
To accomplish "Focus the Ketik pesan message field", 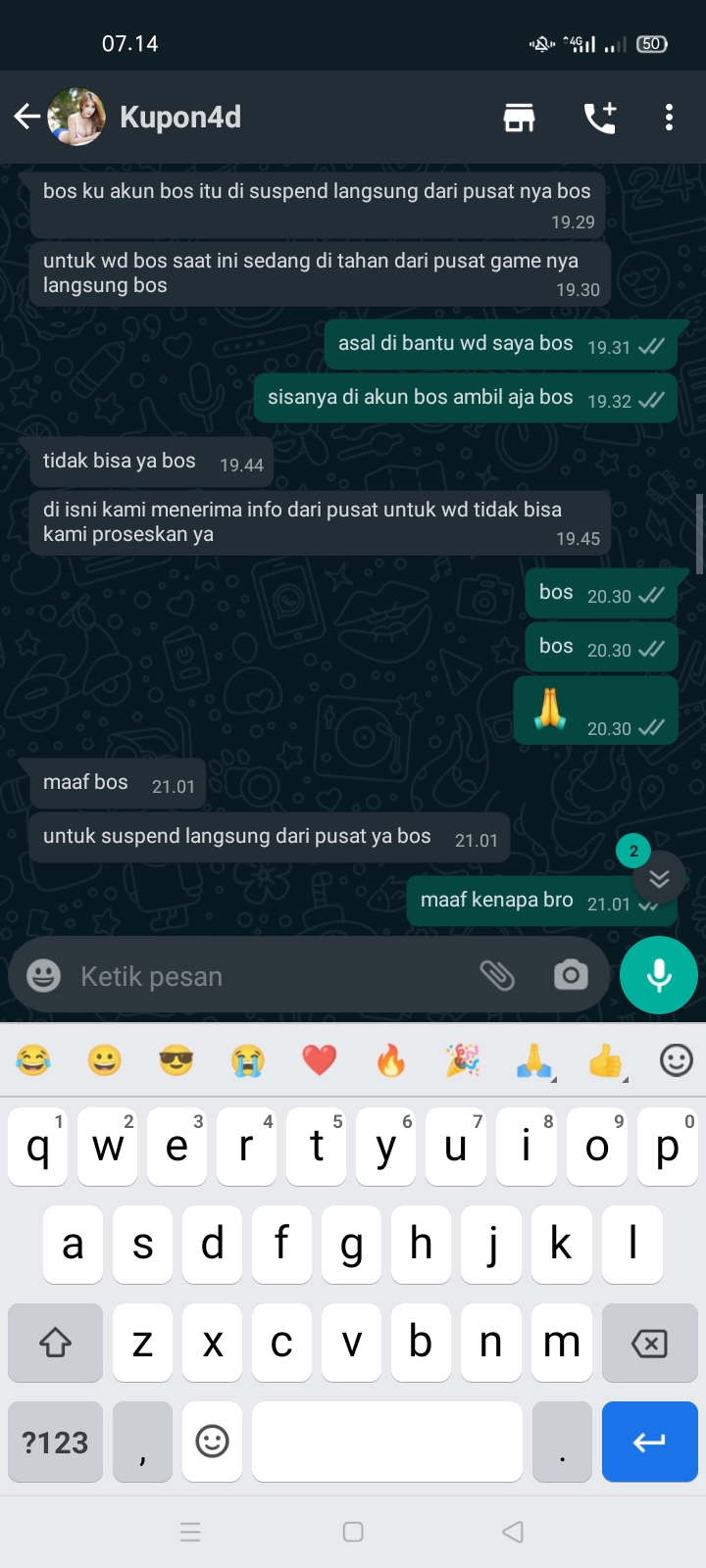I will click(265, 976).
